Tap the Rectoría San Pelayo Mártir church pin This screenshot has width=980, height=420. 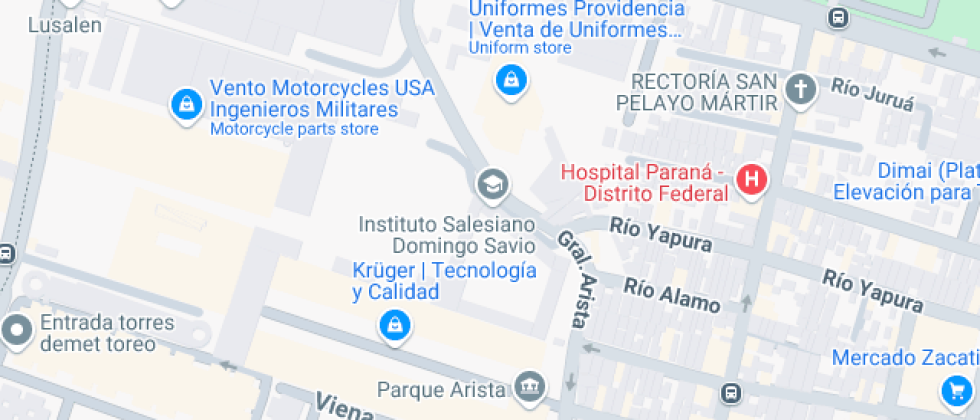[x=799, y=88]
